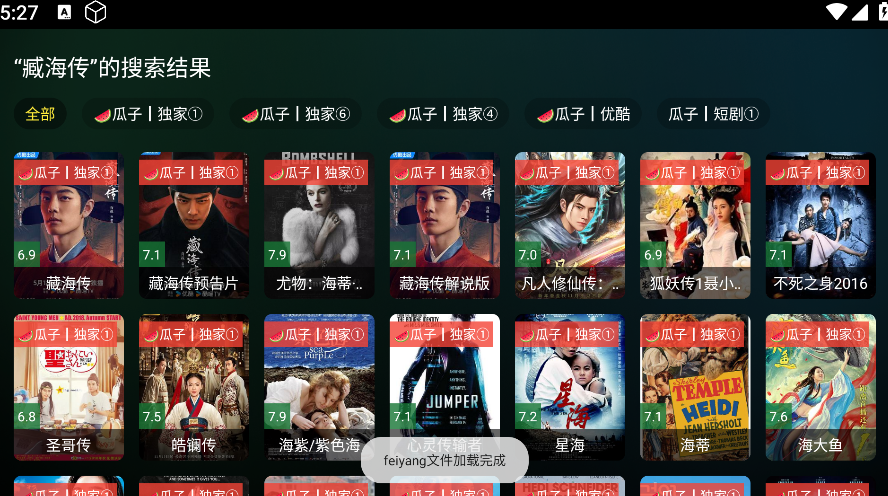Open the 尤物：海蒂 result card
The width and height of the screenshot is (888, 496).
[319, 225]
